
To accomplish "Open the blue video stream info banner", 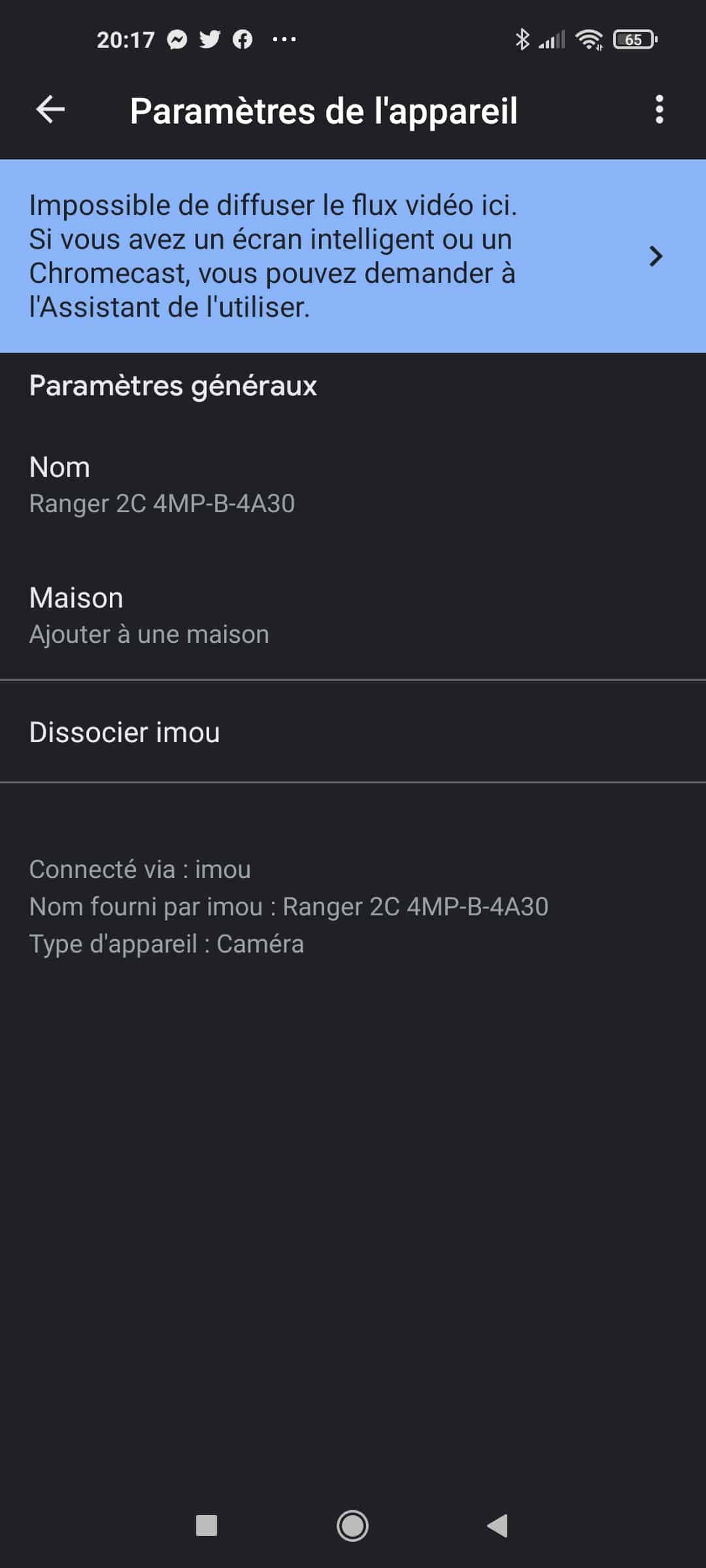I will pos(353,256).
